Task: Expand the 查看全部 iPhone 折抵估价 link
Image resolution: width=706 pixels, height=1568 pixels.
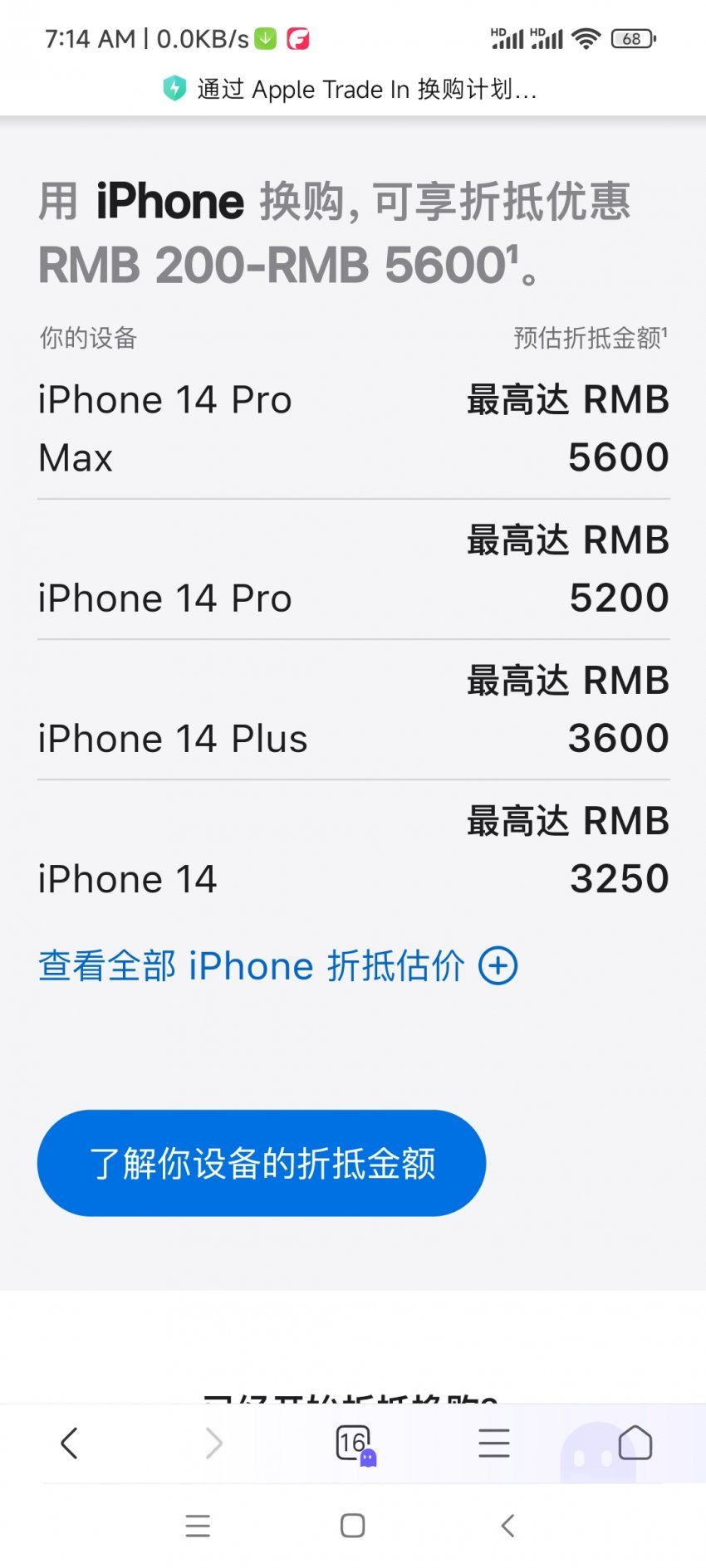Action: 277,966
